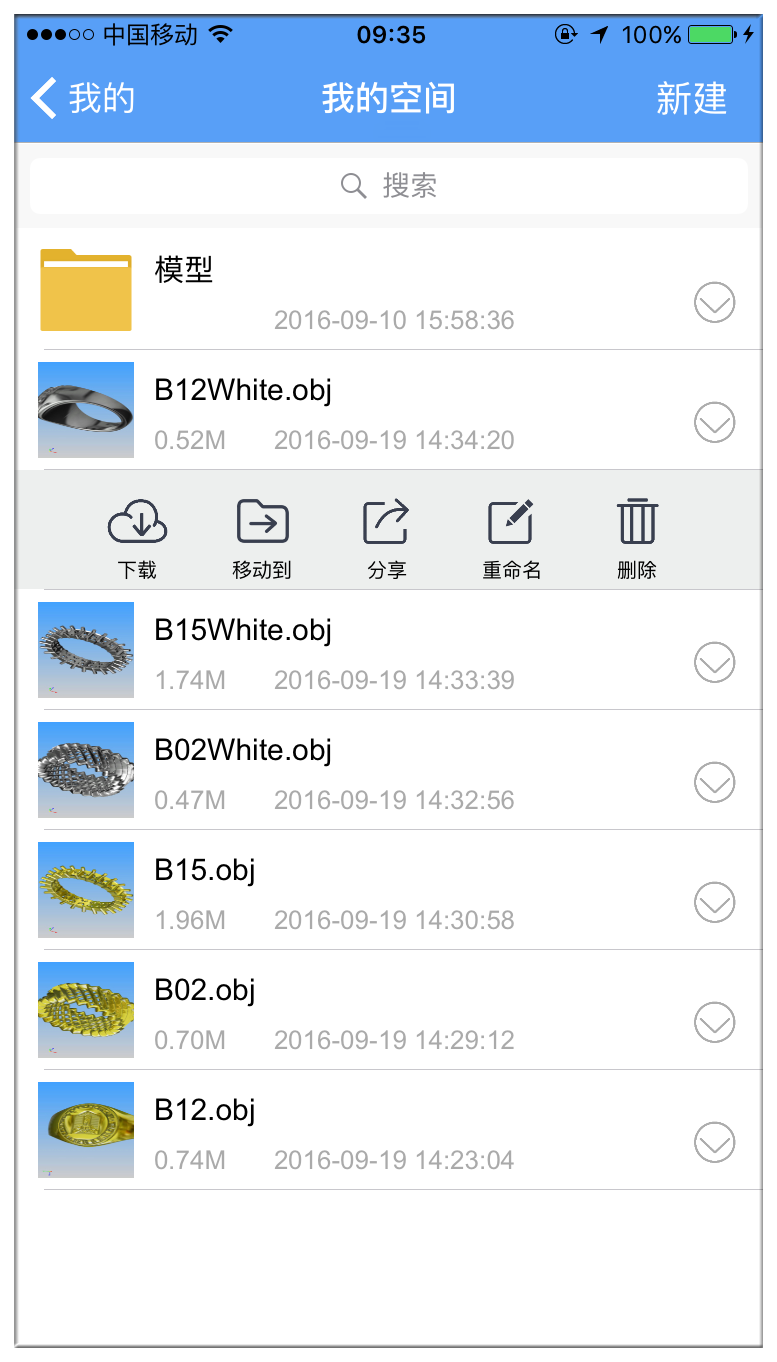The image size is (777, 1362).
Task: Expand options for B15White.obj
Action: click(715, 662)
